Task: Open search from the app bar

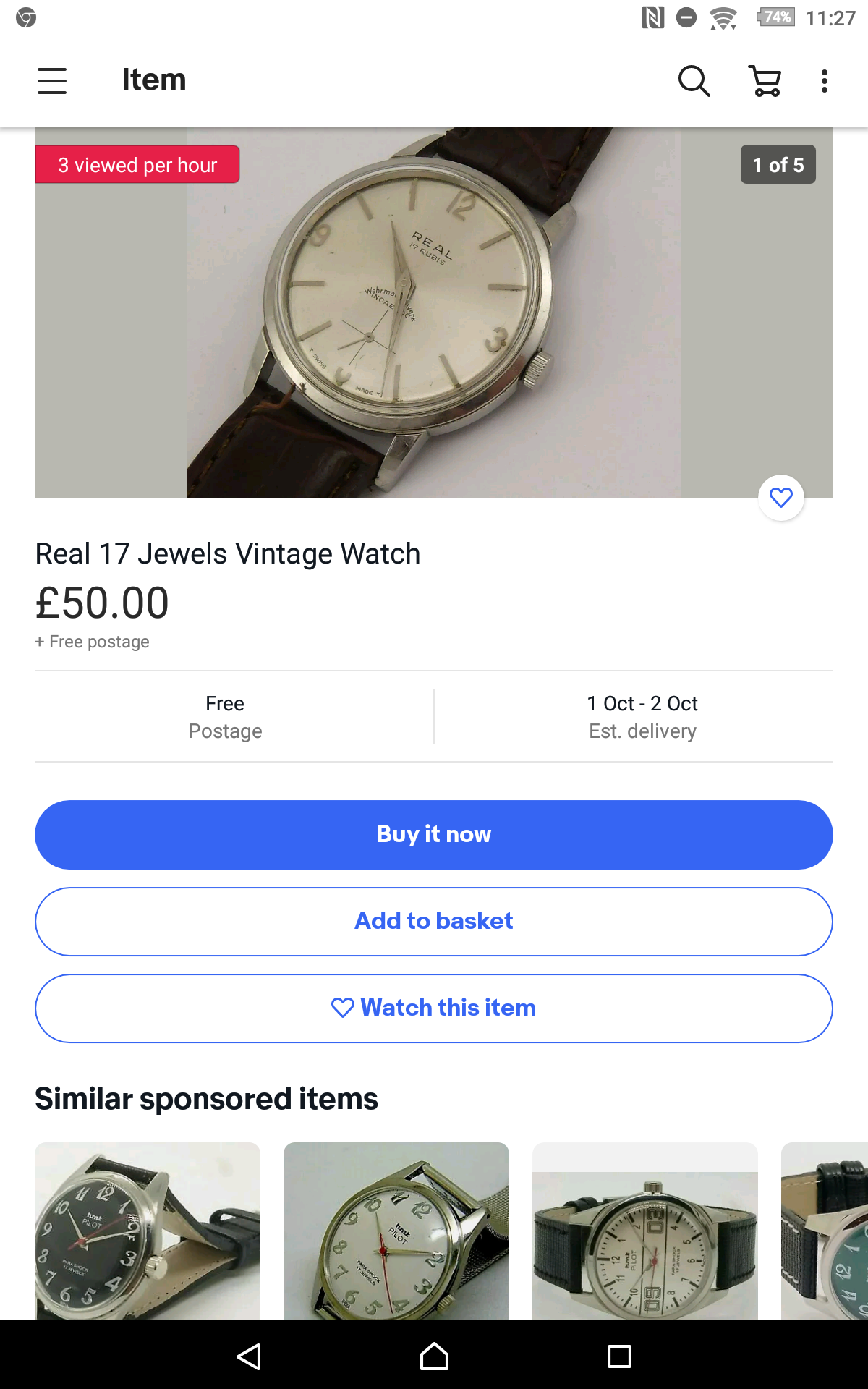Action: tap(694, 80)
